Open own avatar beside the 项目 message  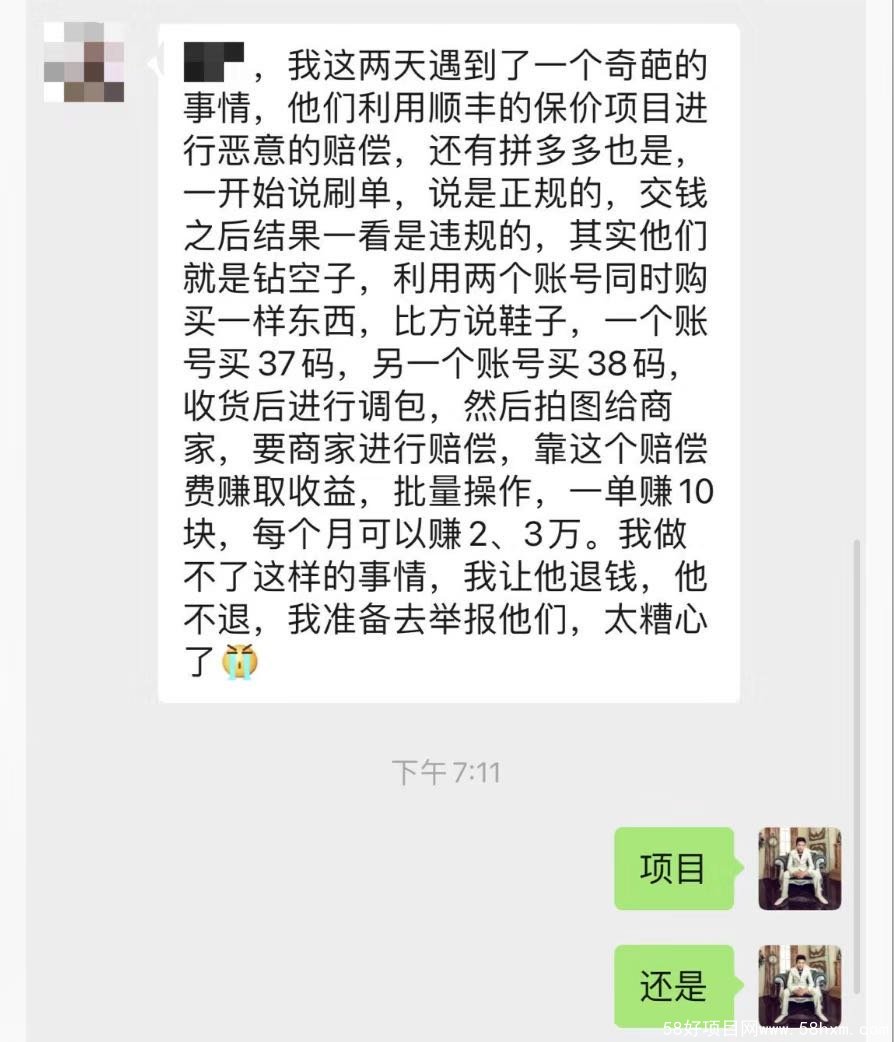click(x=799, y=868)
